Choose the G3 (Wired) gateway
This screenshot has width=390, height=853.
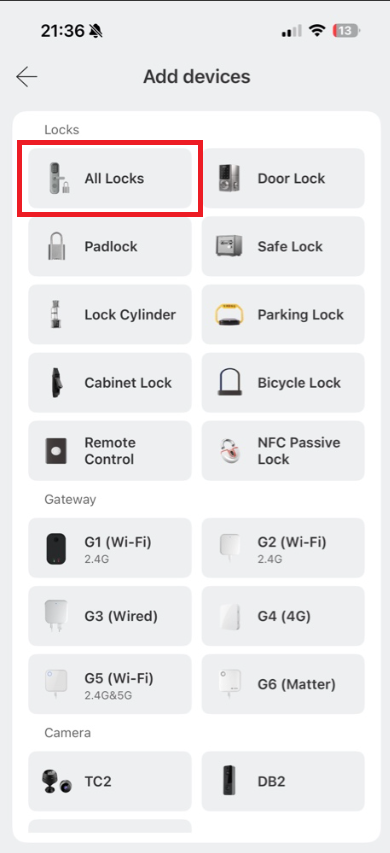tap(110, 616)
